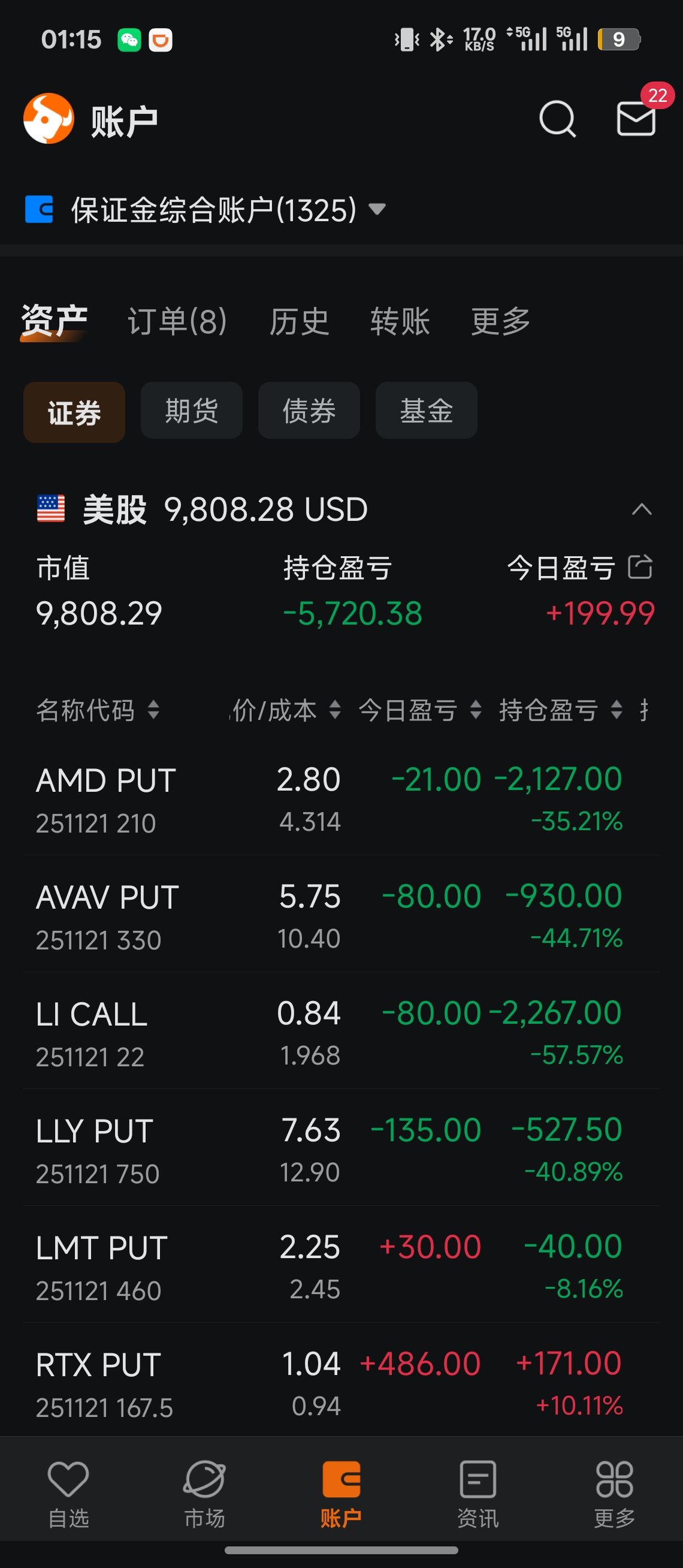Viewport: 683px width, 1568px height.
Task: Switch to the 订单(8) tab
Action: (177, 321)
